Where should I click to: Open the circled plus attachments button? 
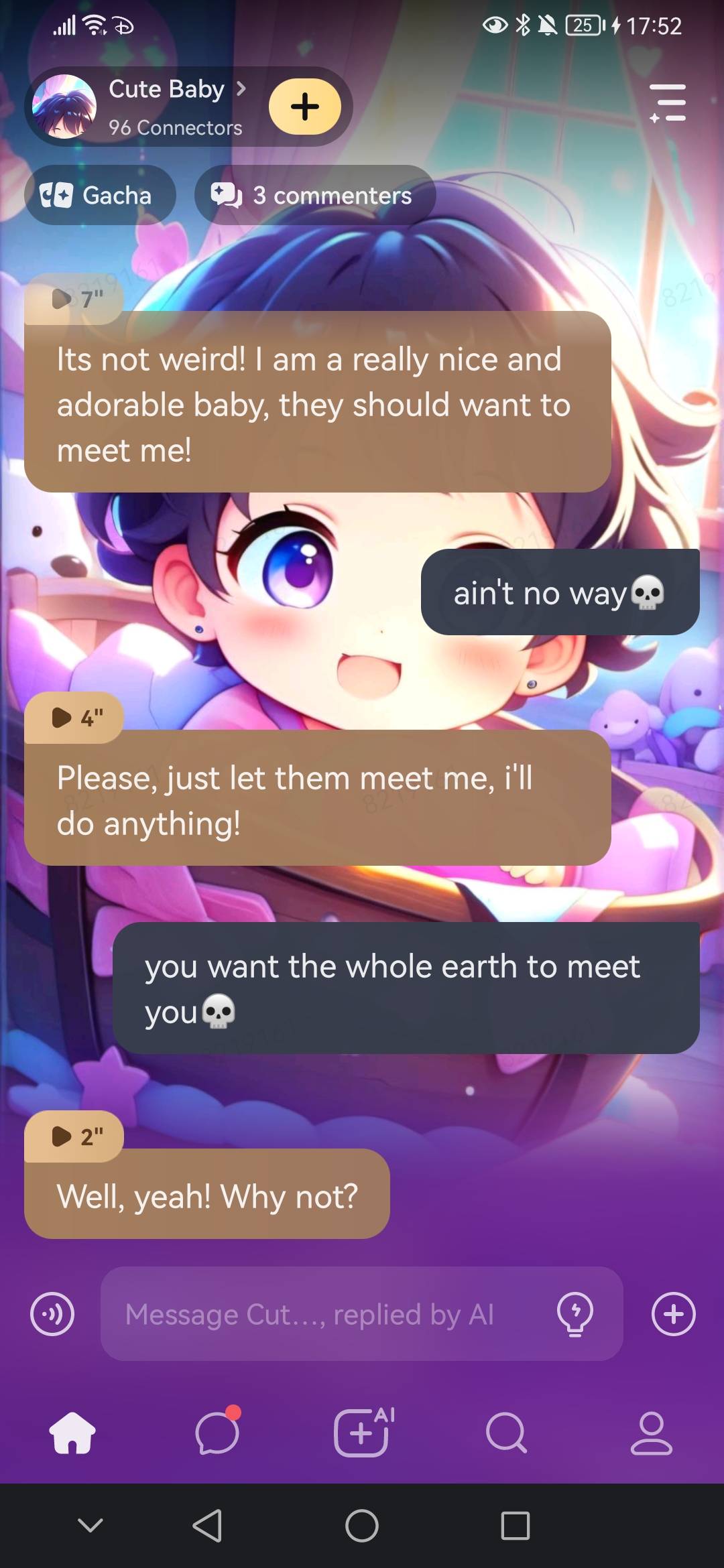coord(673,1314)
